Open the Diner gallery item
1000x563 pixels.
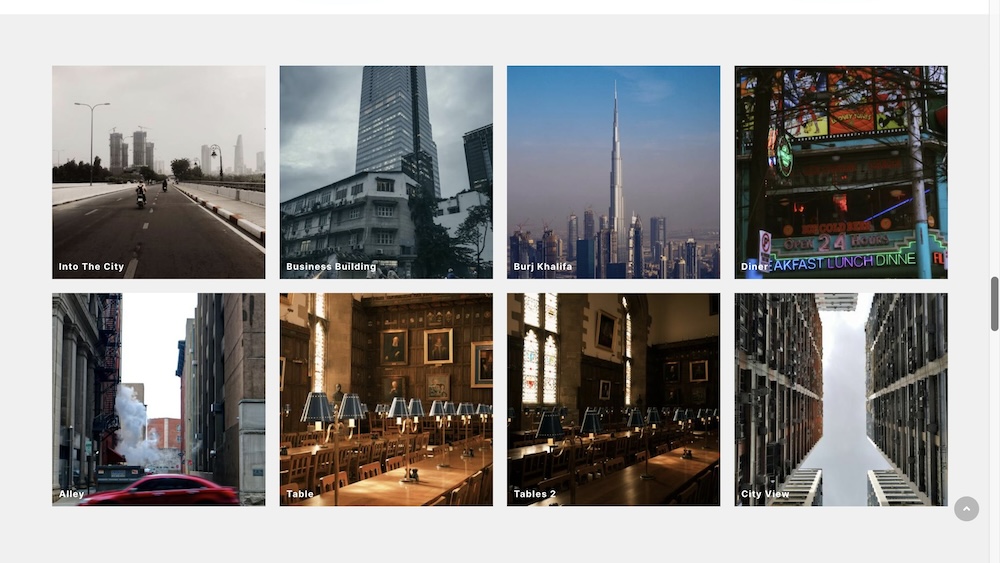(x=840, y=172)
